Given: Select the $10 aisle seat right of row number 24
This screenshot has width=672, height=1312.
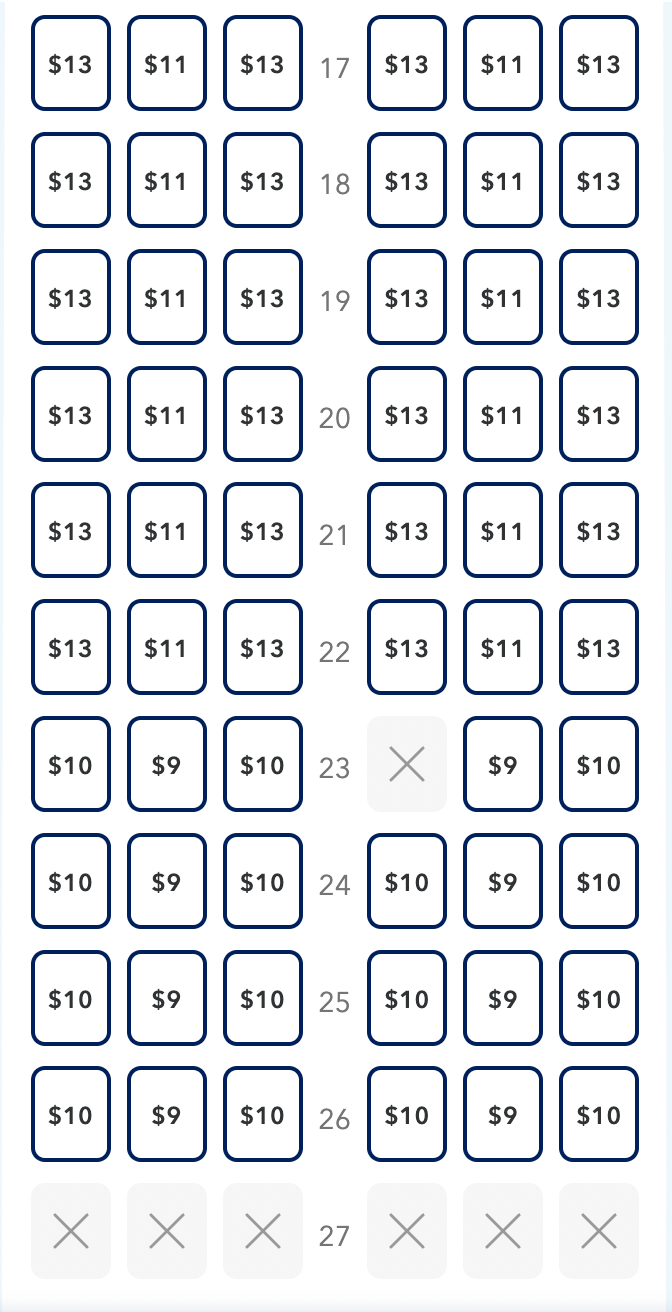Looking at the screenshot, I should pyautogui.click(x=407, y=882).
